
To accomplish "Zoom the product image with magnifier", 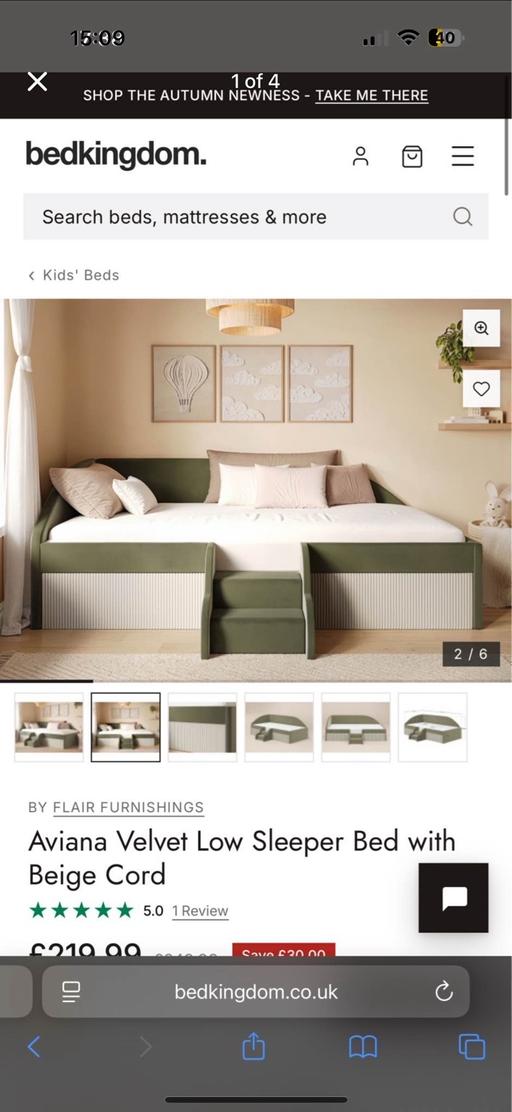I will (x=482, y=328).
